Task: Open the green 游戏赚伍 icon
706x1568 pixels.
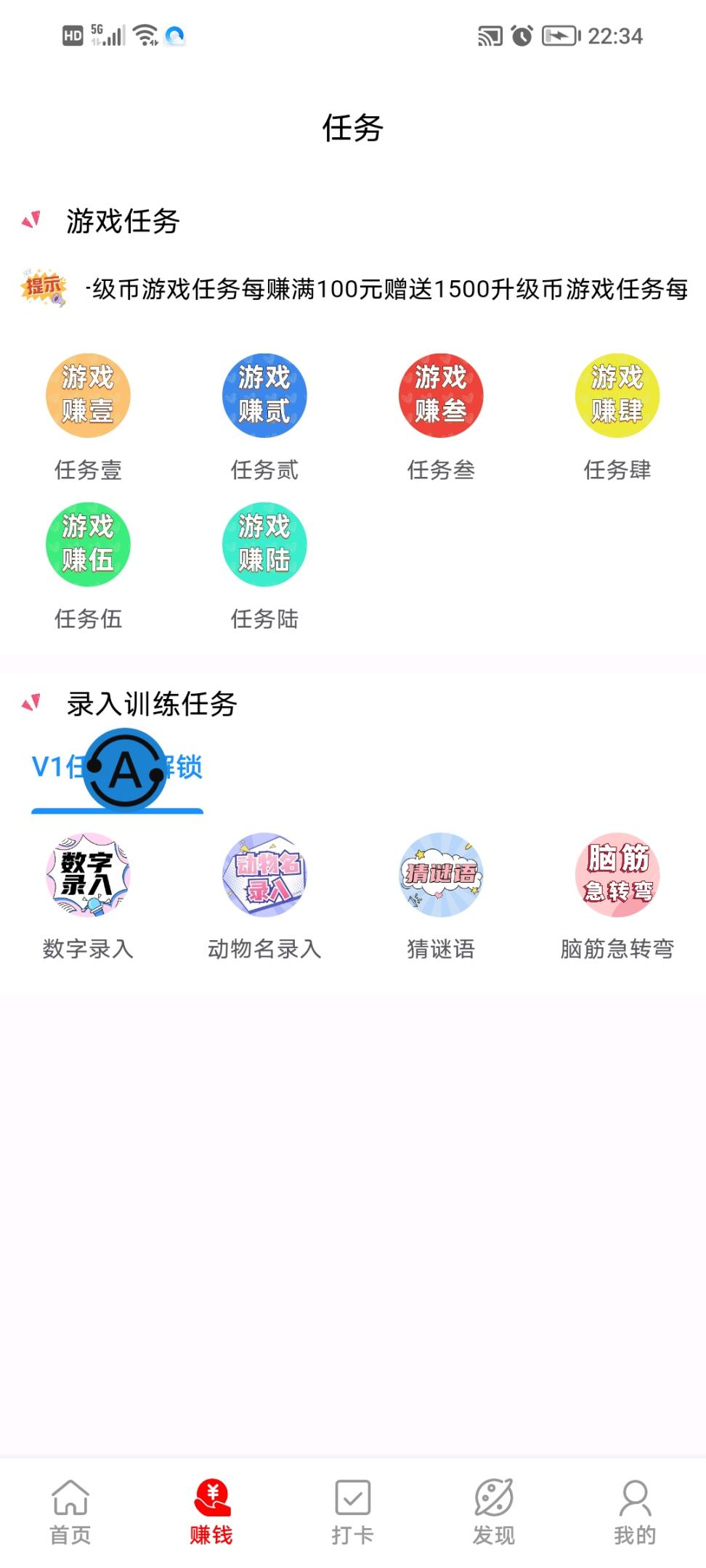Action: (x=87, y=544)
